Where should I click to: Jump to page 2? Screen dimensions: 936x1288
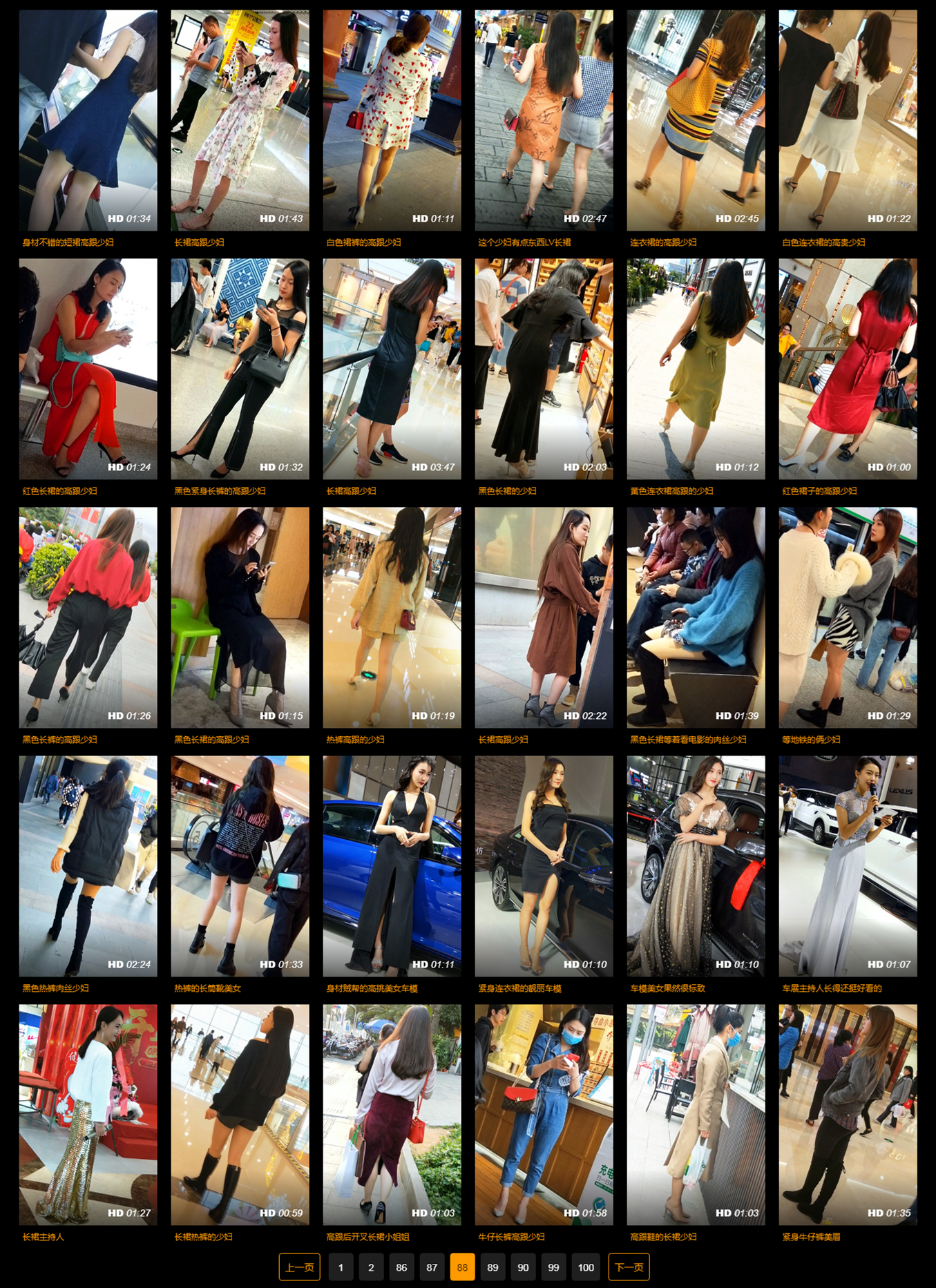coord(371,1267)
